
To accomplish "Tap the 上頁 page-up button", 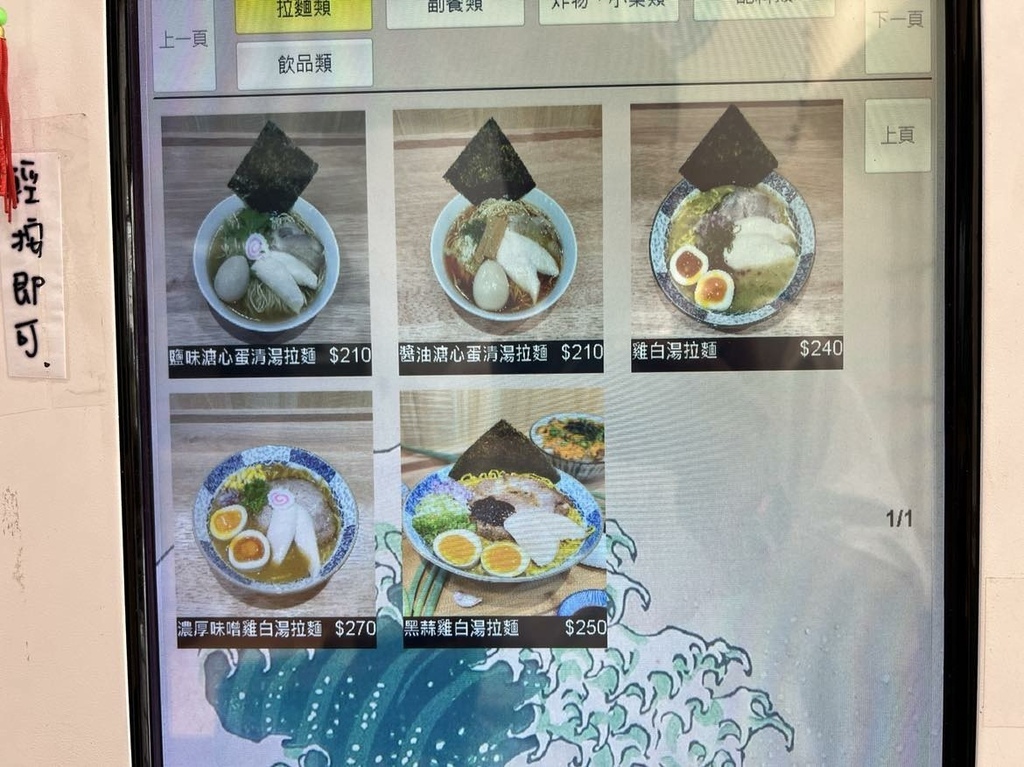I will point(897,135).
